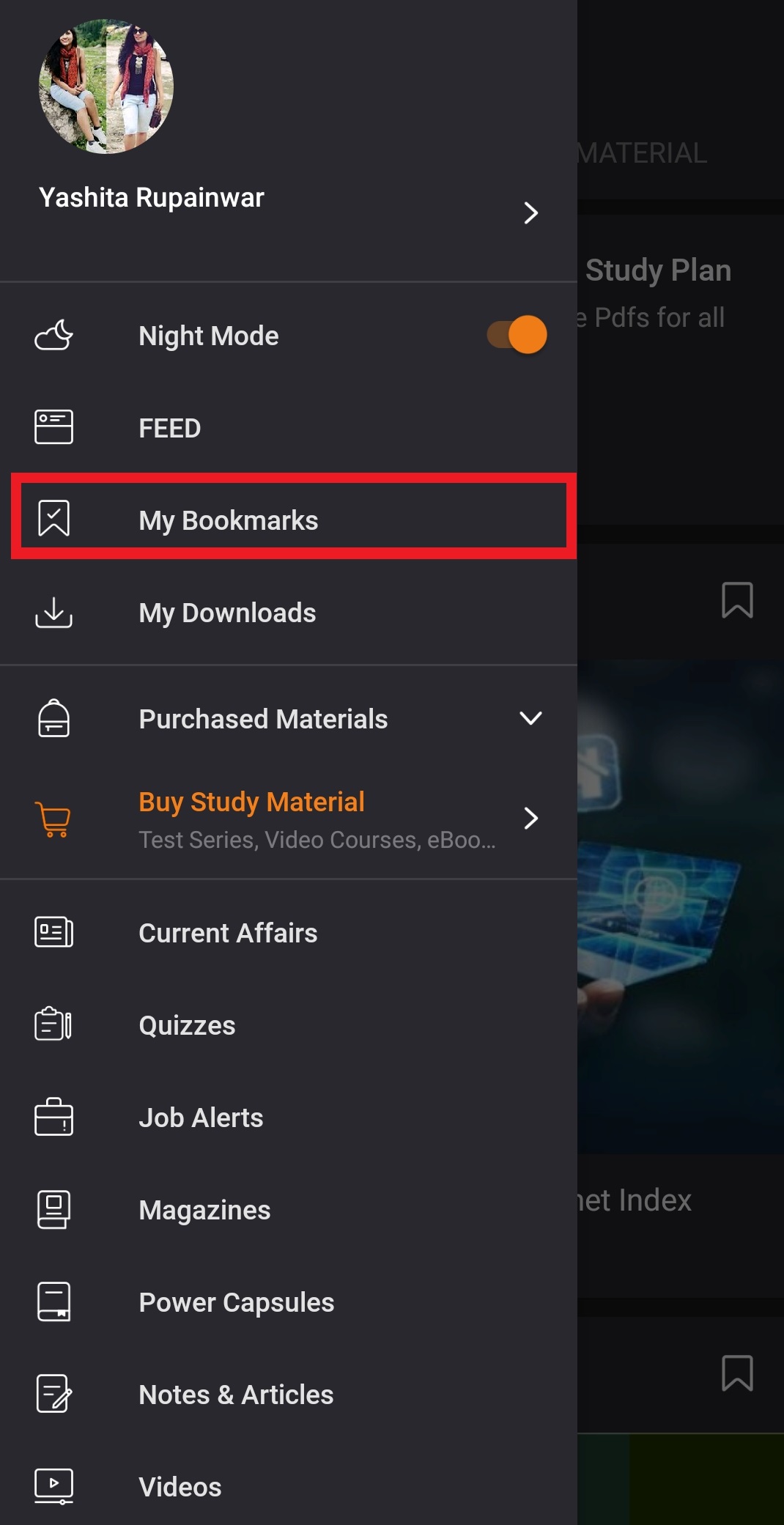Viewport: 784px width, 1525px height.
Task: Go to My Downloads
Action: (x=289, y=612)
